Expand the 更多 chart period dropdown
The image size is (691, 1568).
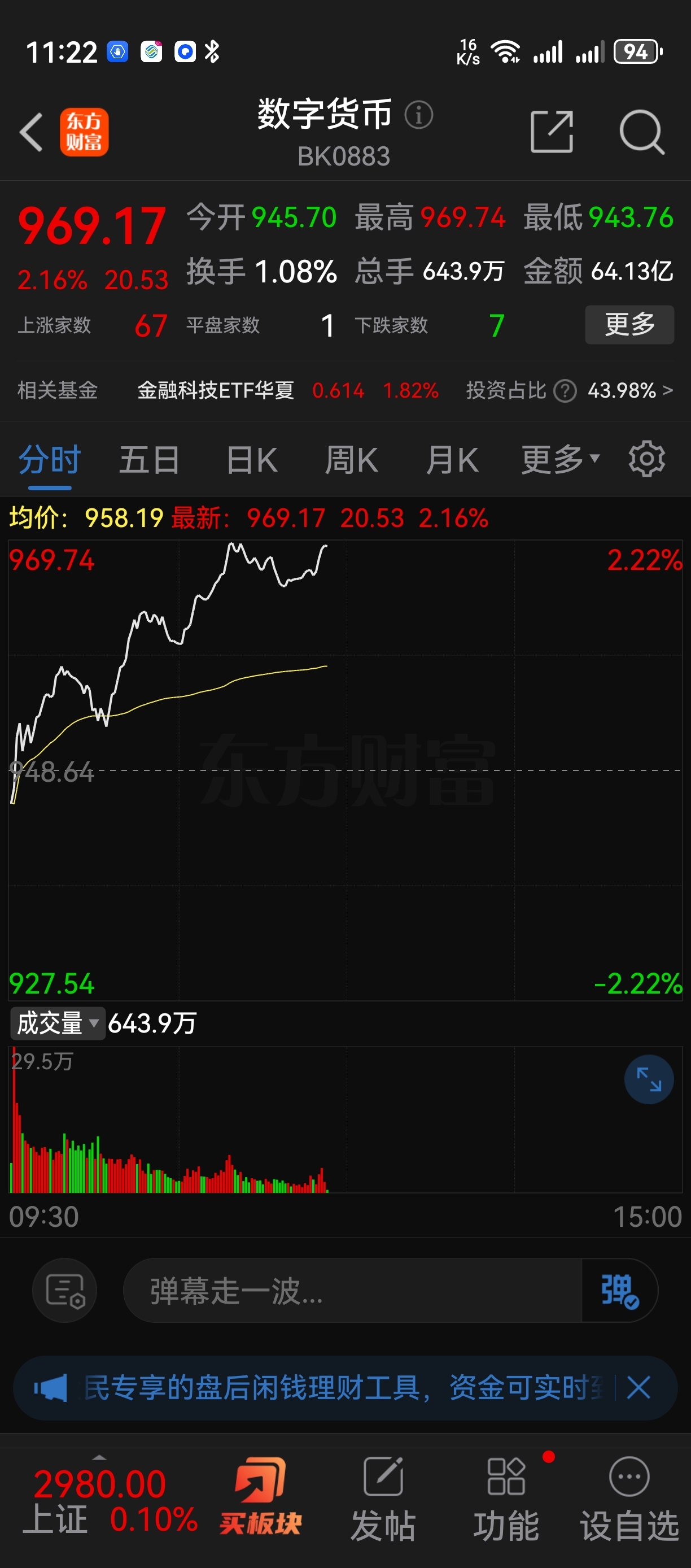[x=560, y=460]
